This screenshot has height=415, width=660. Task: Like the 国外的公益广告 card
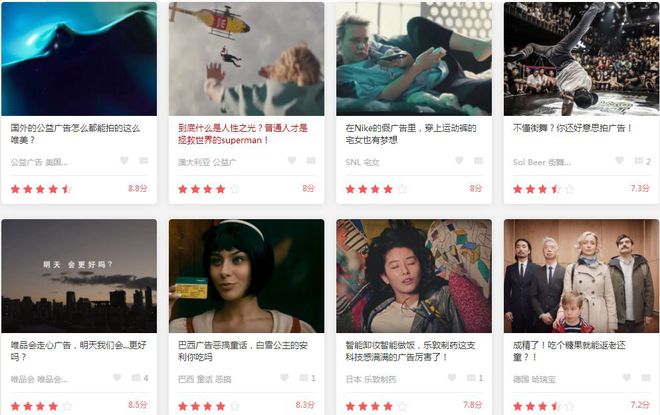pyautogui.click(x=125, y=161)
